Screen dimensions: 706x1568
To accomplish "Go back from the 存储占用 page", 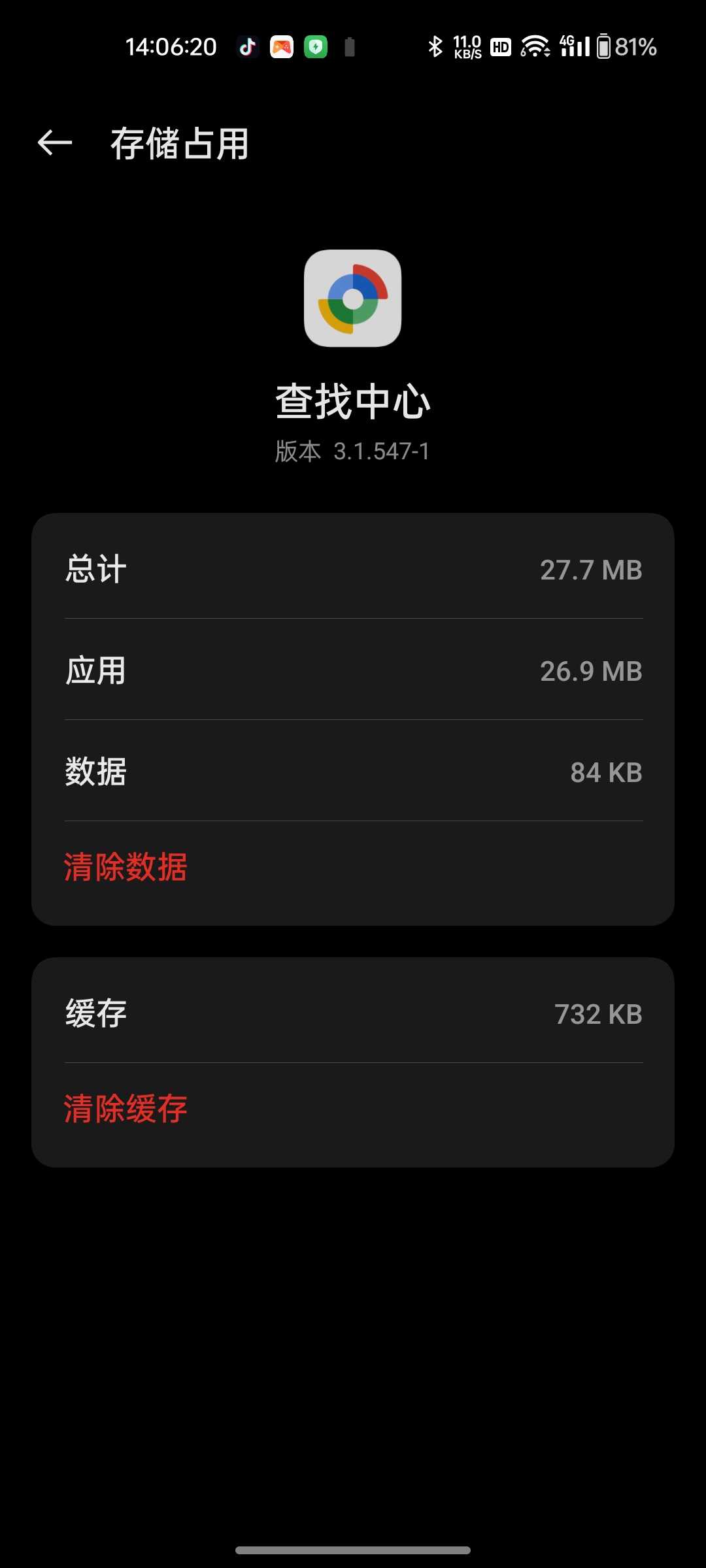I will click(x=55, y=143).
